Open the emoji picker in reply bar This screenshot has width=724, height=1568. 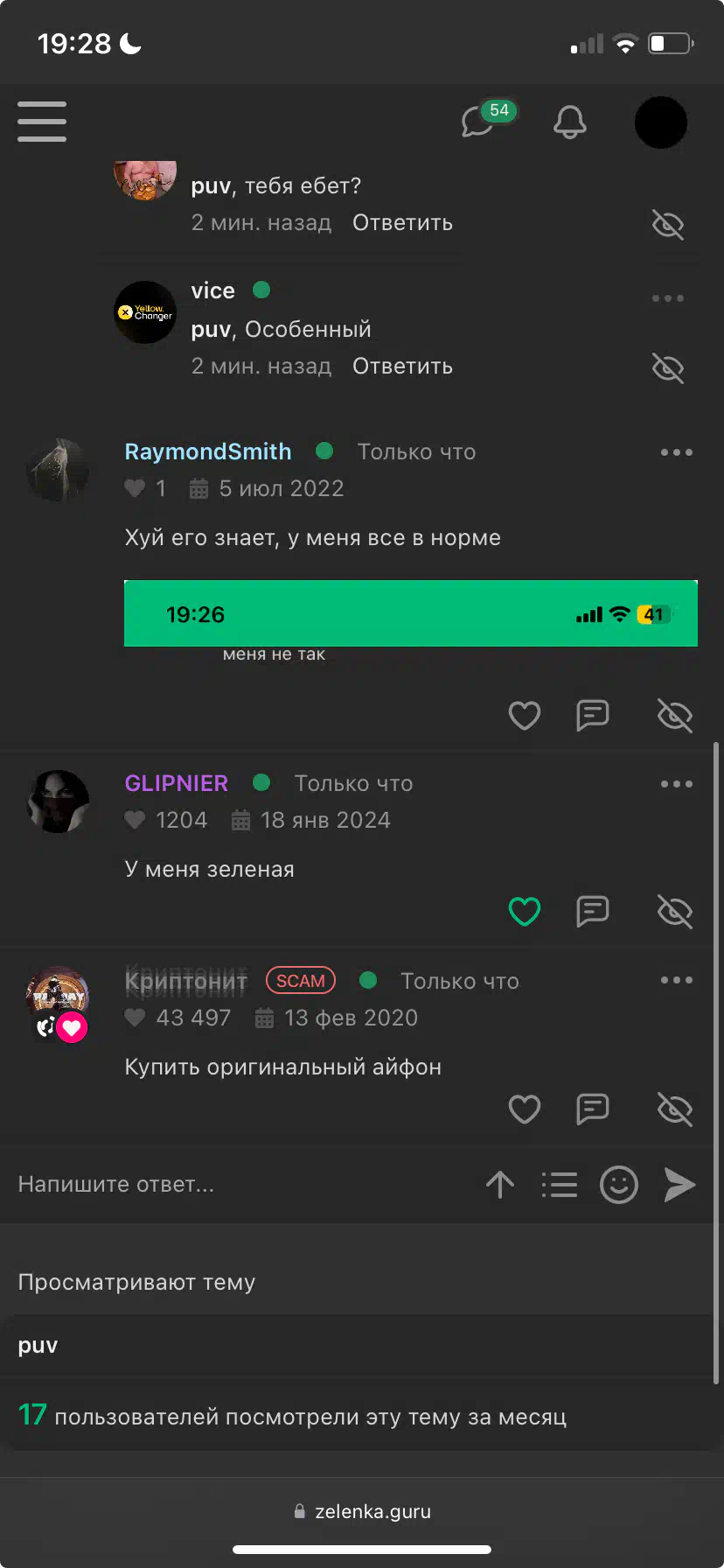point(618,1185)
